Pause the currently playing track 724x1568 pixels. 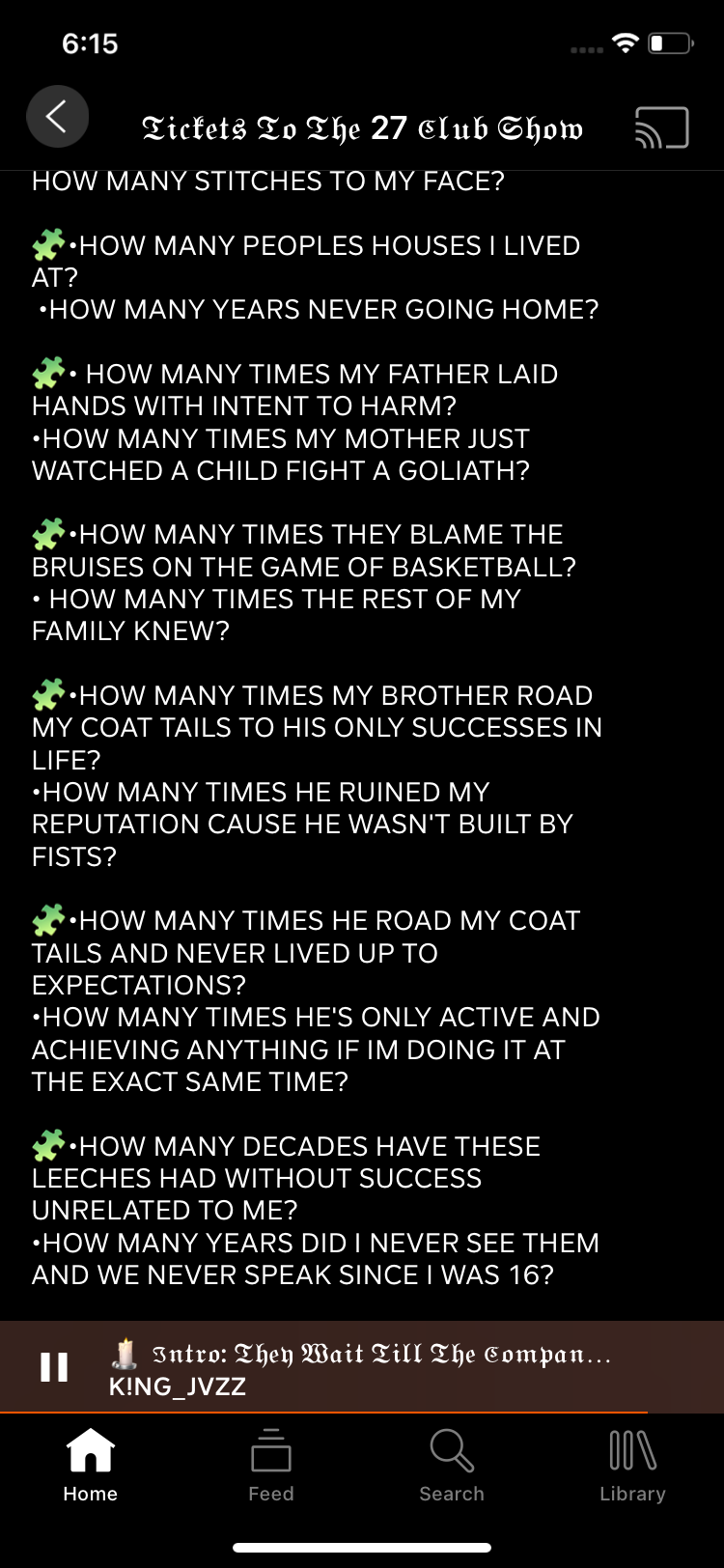[54, 1367]
